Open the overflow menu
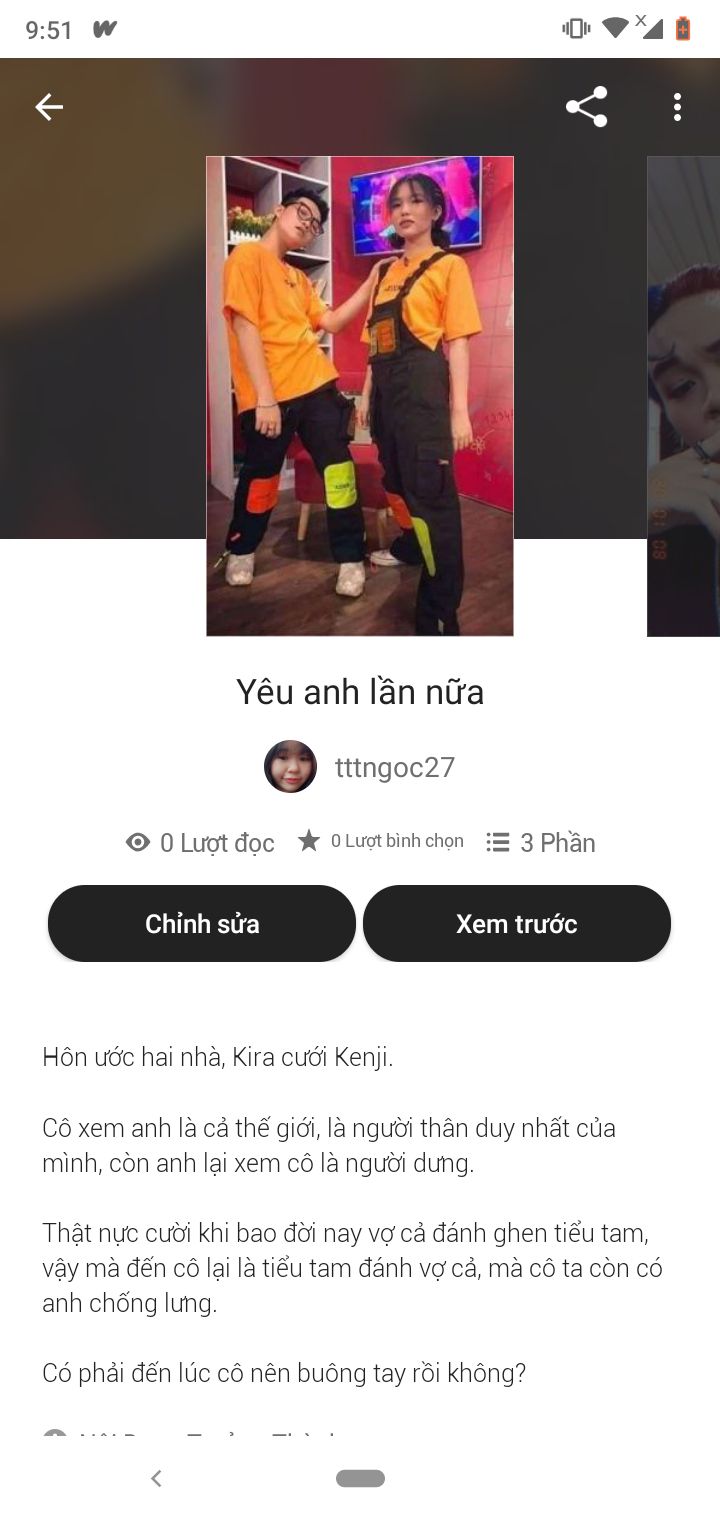 pos(677,107)
